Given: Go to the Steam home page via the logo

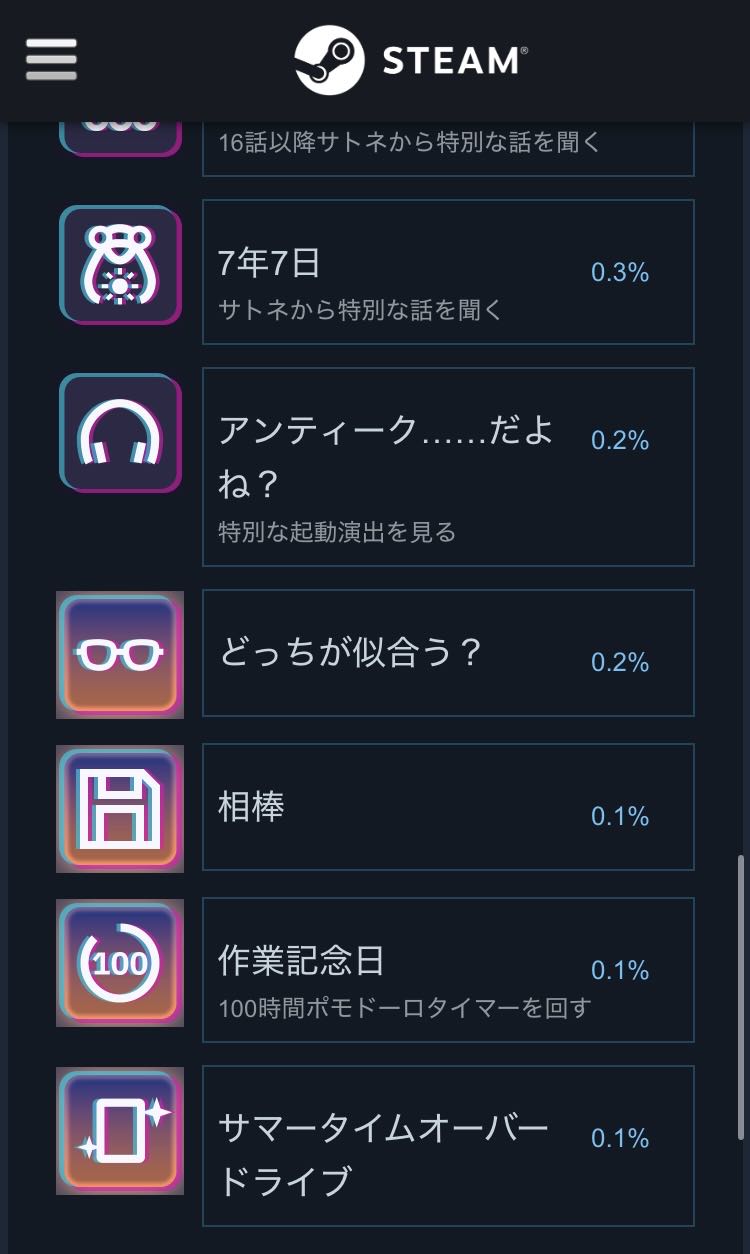Looking at the screenshot, I should 410,60.
